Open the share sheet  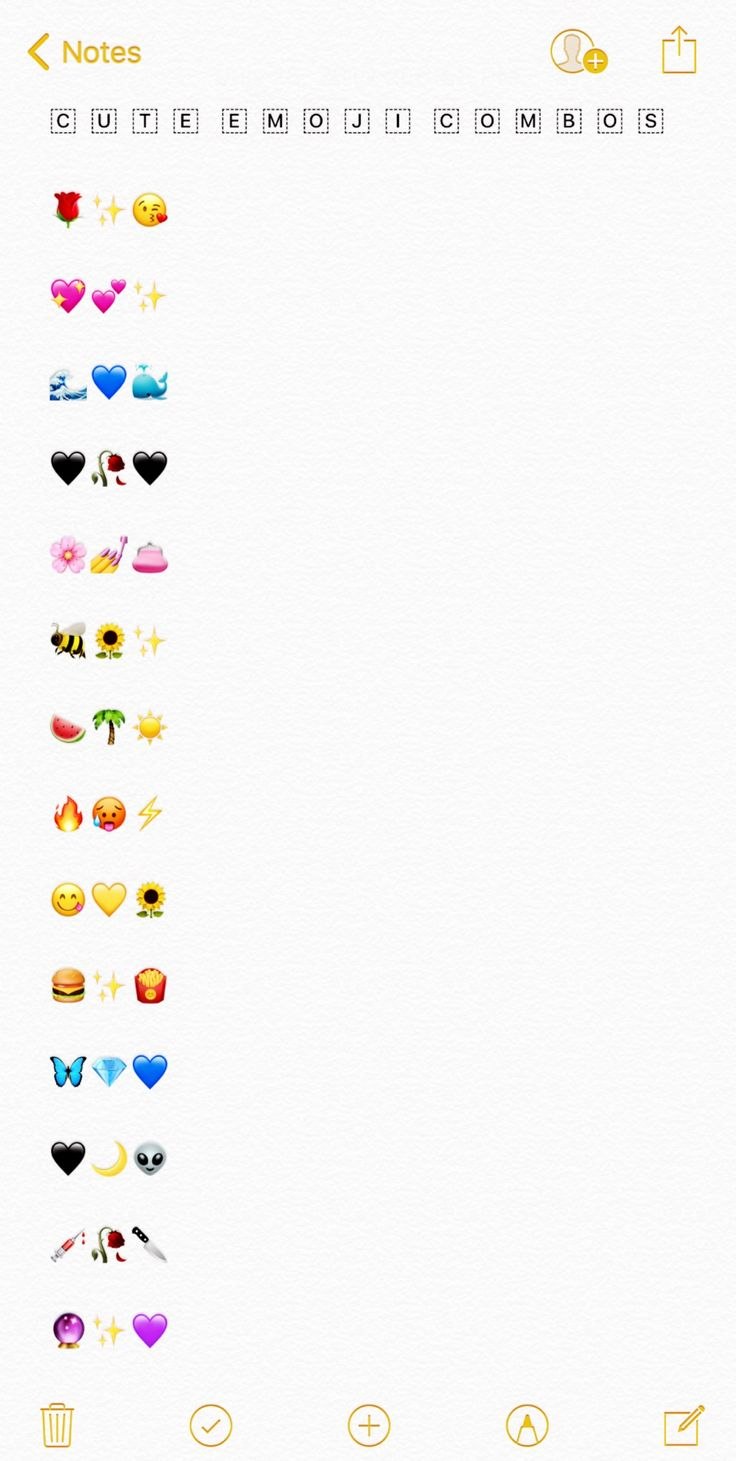tap(679, 50)
